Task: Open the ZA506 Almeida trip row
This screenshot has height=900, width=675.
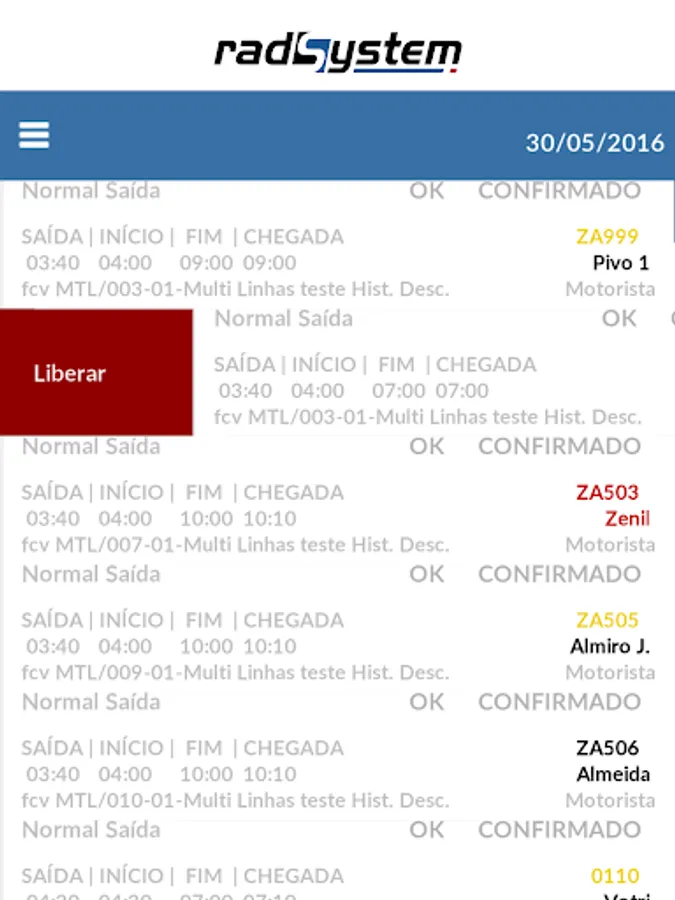Action: [337, 774]
